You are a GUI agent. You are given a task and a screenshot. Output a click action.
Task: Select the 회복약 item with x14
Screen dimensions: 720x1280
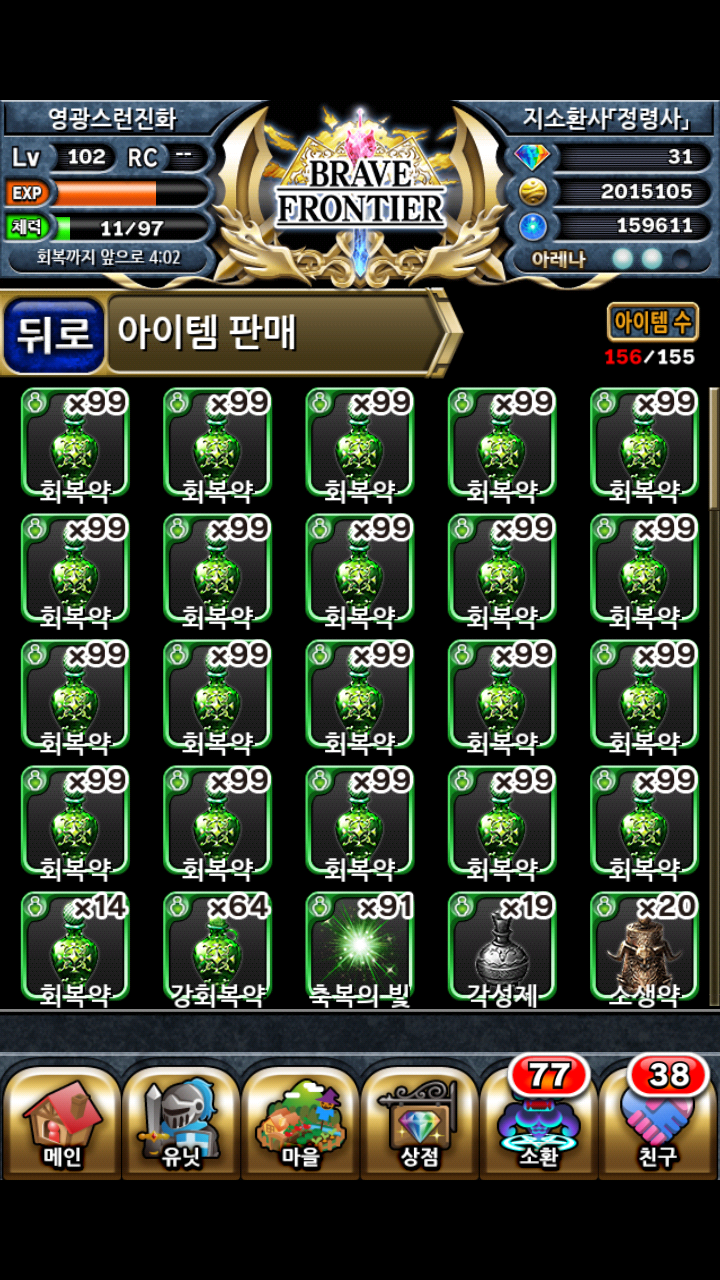(75, 947)
